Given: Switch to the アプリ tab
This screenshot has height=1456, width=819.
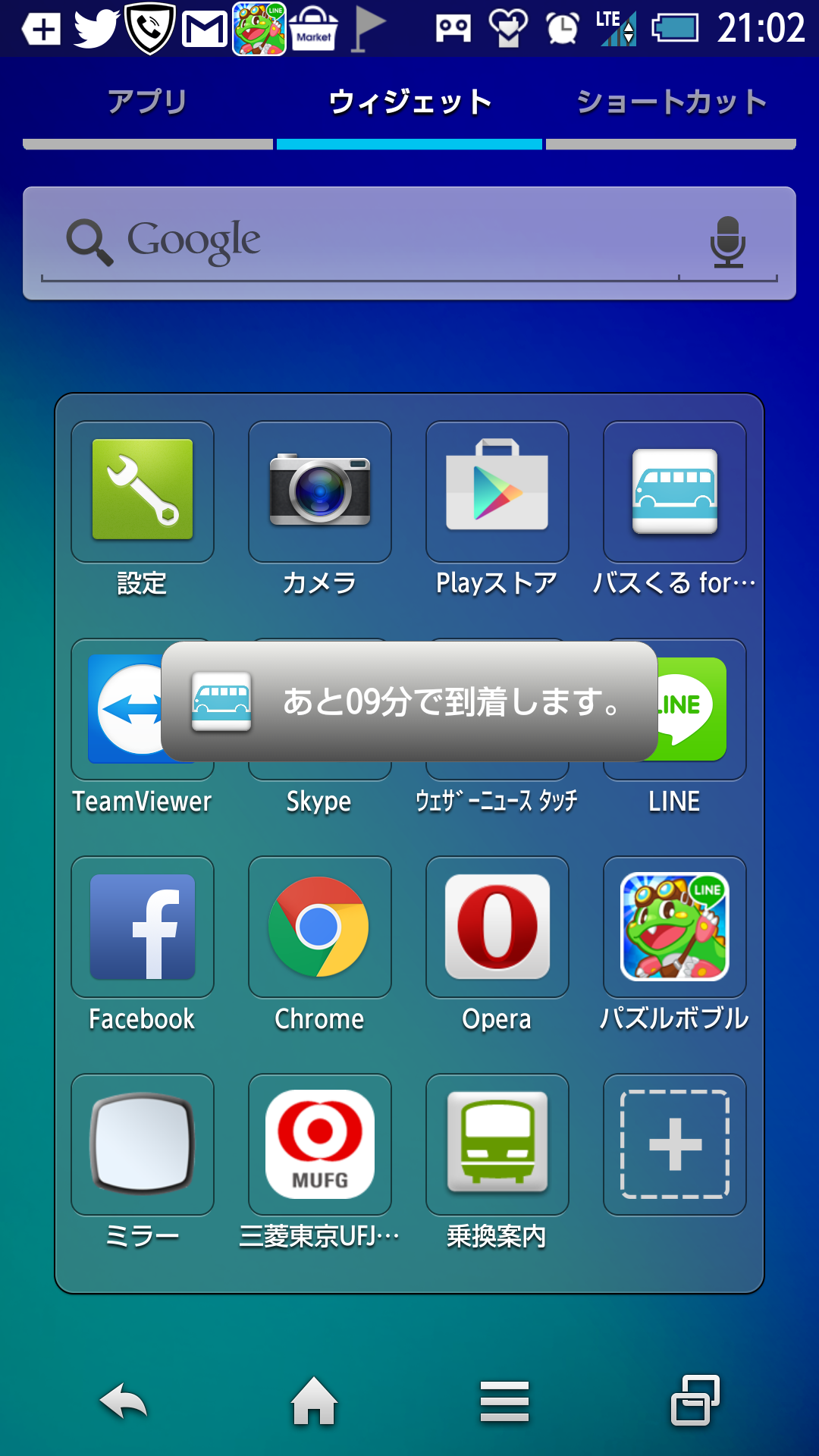Looking at the screenshot, I should 146,100.
